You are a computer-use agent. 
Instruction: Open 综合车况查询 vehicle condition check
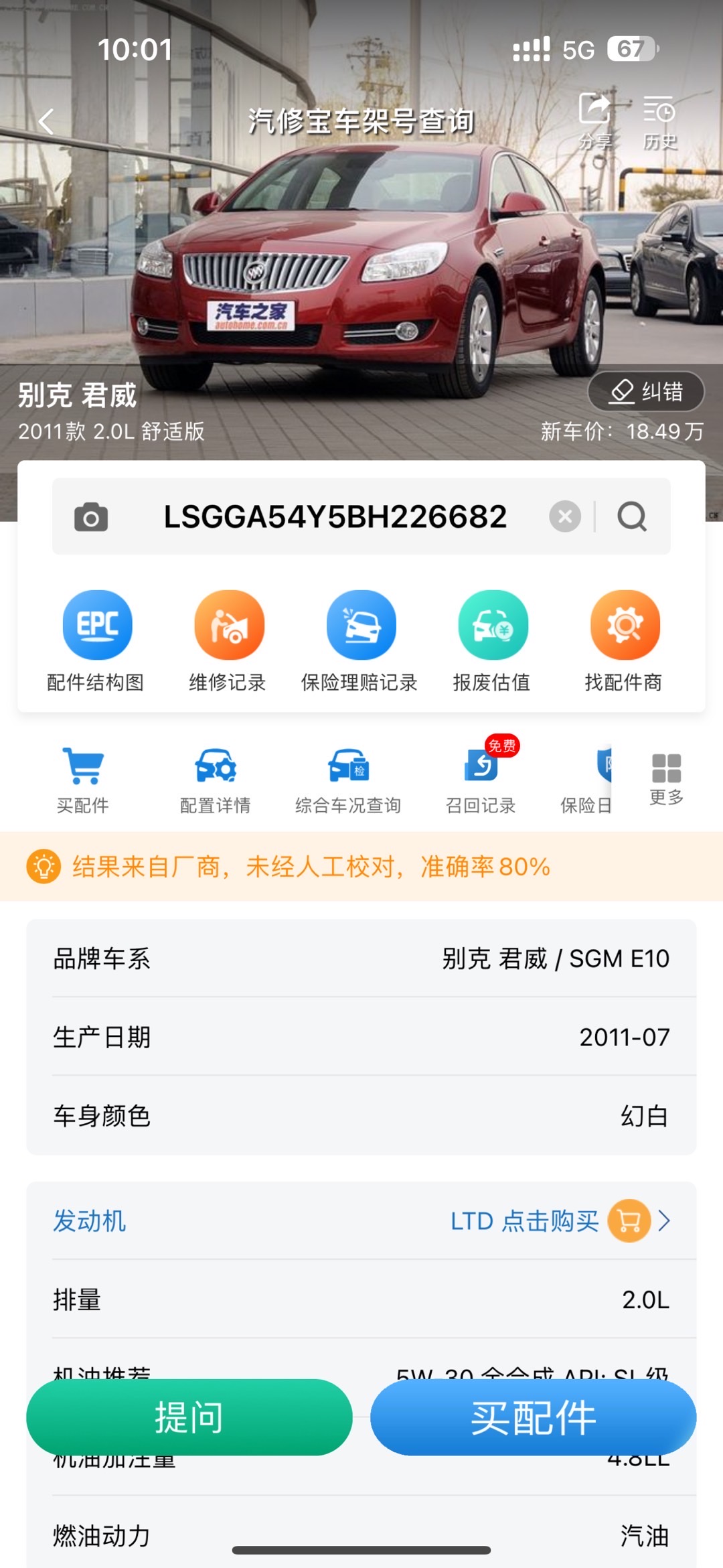348,780
